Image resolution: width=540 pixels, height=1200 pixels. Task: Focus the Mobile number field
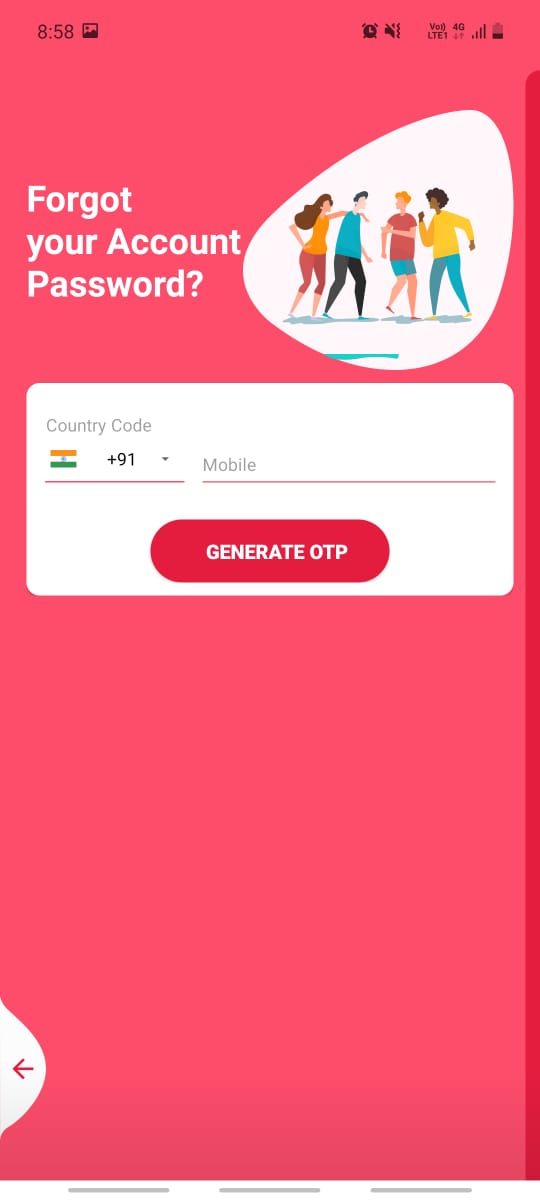click(348, 465)
